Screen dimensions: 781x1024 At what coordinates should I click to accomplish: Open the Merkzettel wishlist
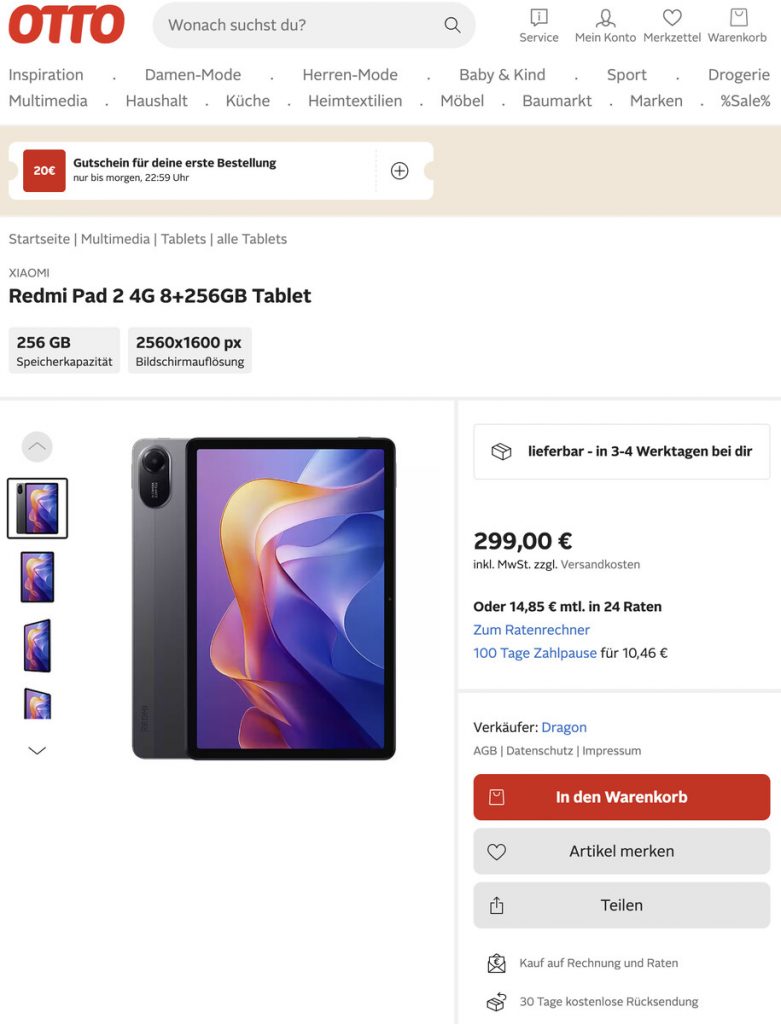pos(672,25)
